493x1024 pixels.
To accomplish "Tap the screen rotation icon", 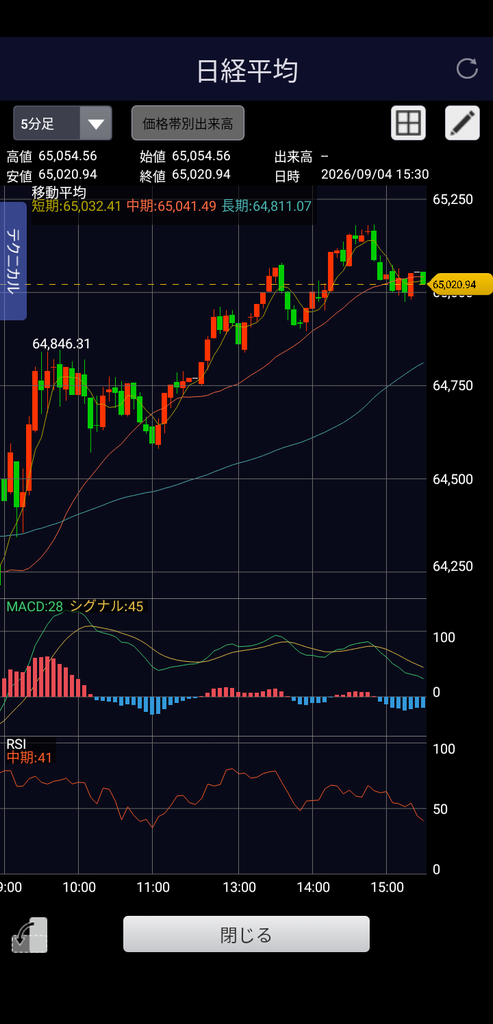I will [29, 935].
